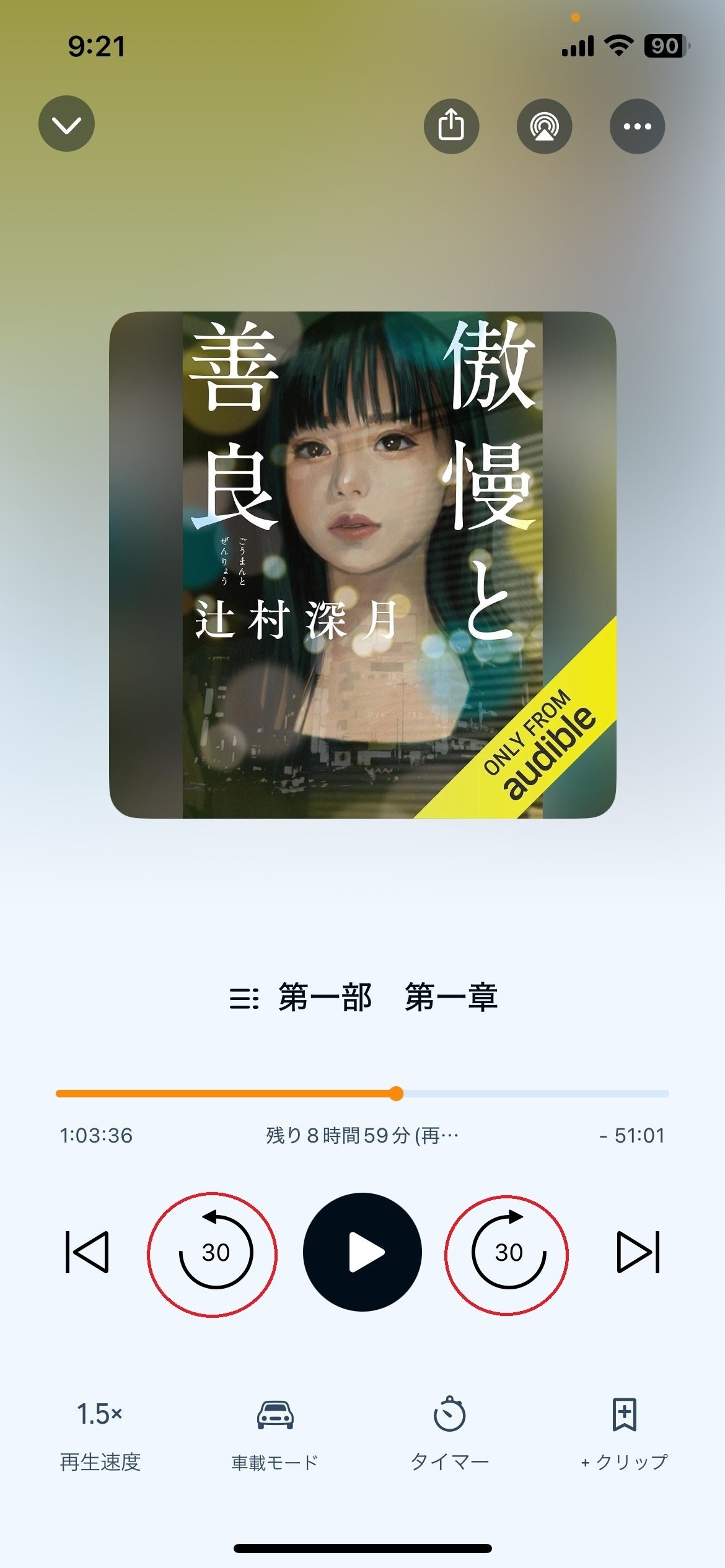Skip back 30 seconds

point(215,1252)
